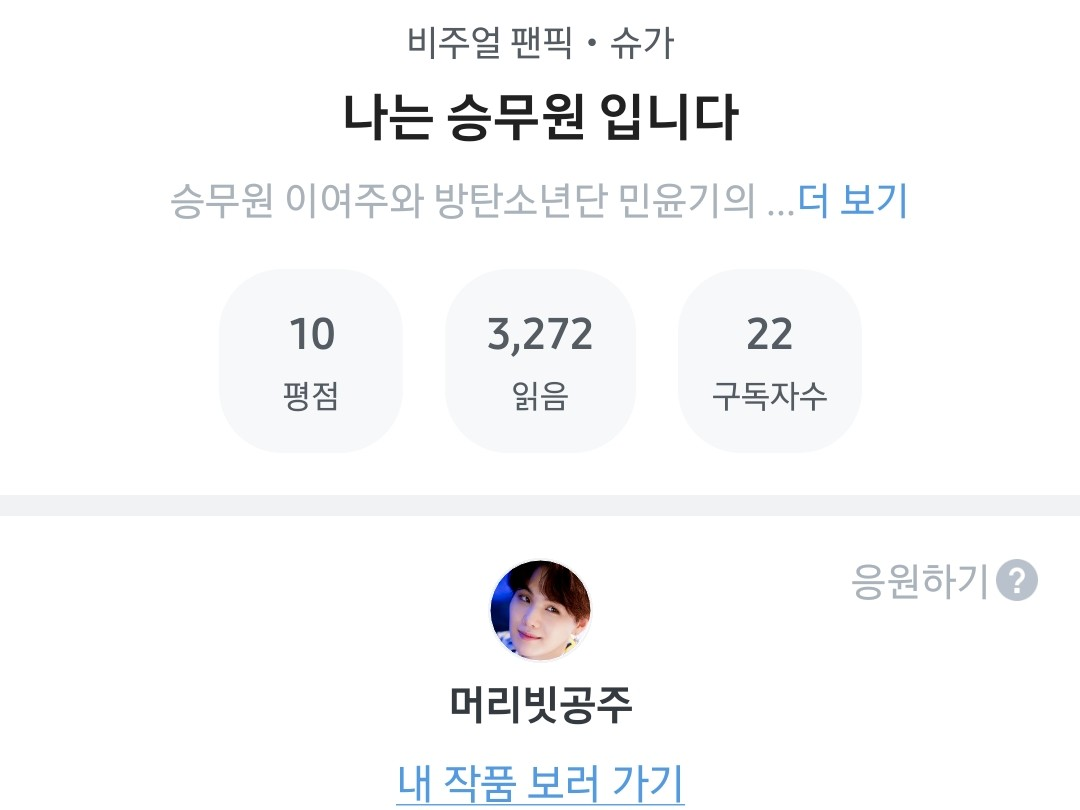1080x810 pixels.
Task: Open the 응원하기 help question mark
Action: tap(1018, 580)
